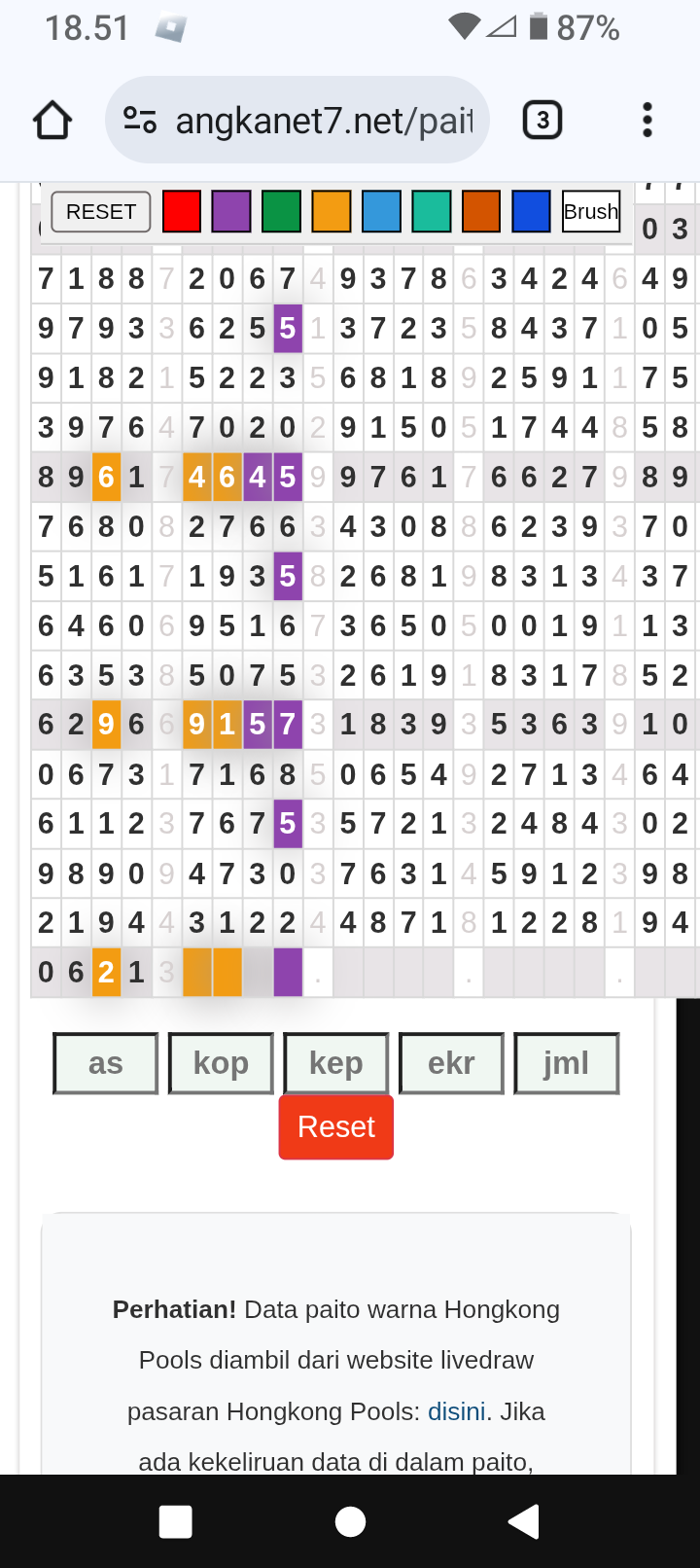Pick the royal blue color swatch
The height and width of the screenshot is (1568, 700).
pos(532,212)
